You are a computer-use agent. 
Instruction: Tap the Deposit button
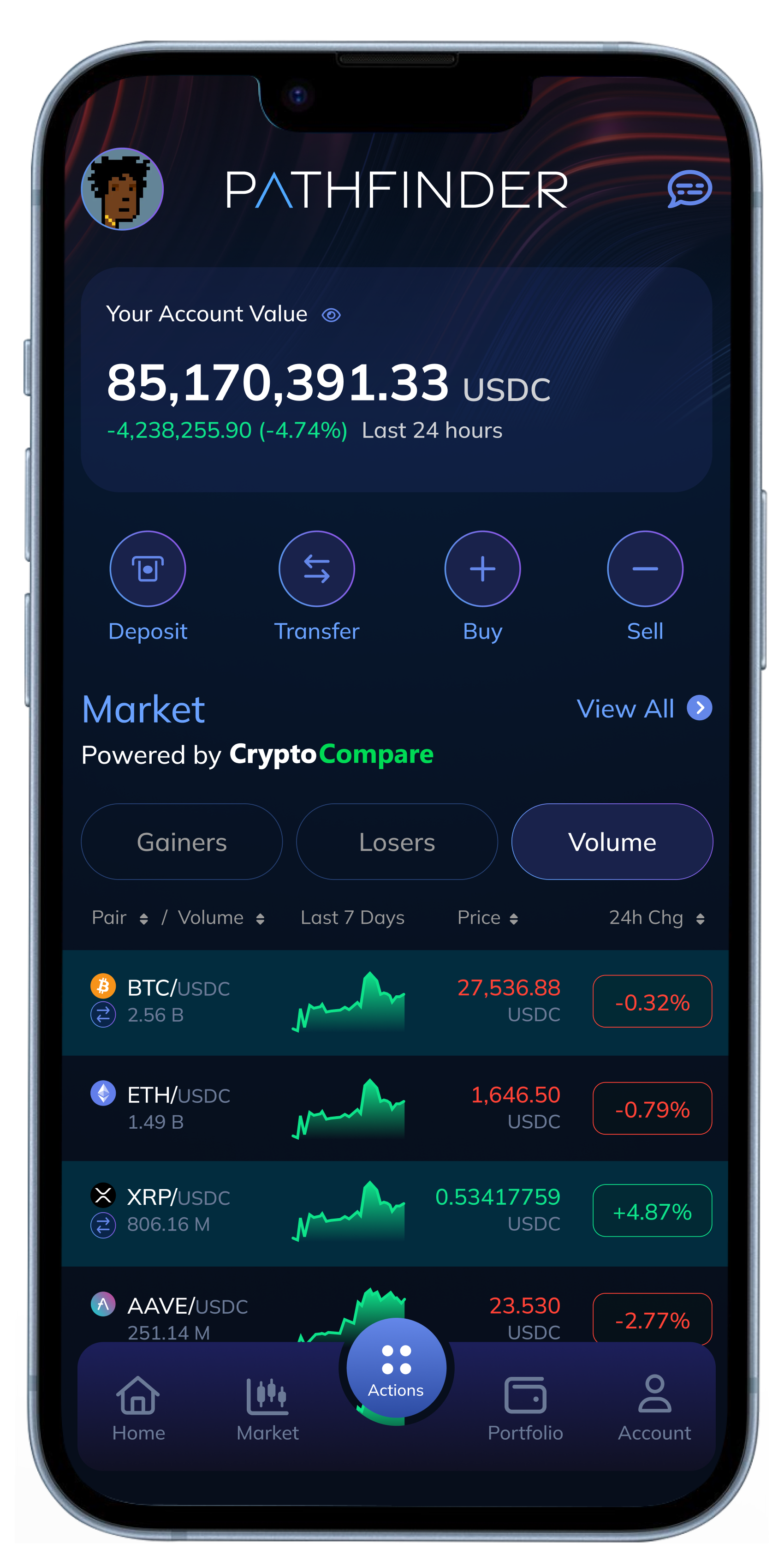148,569
